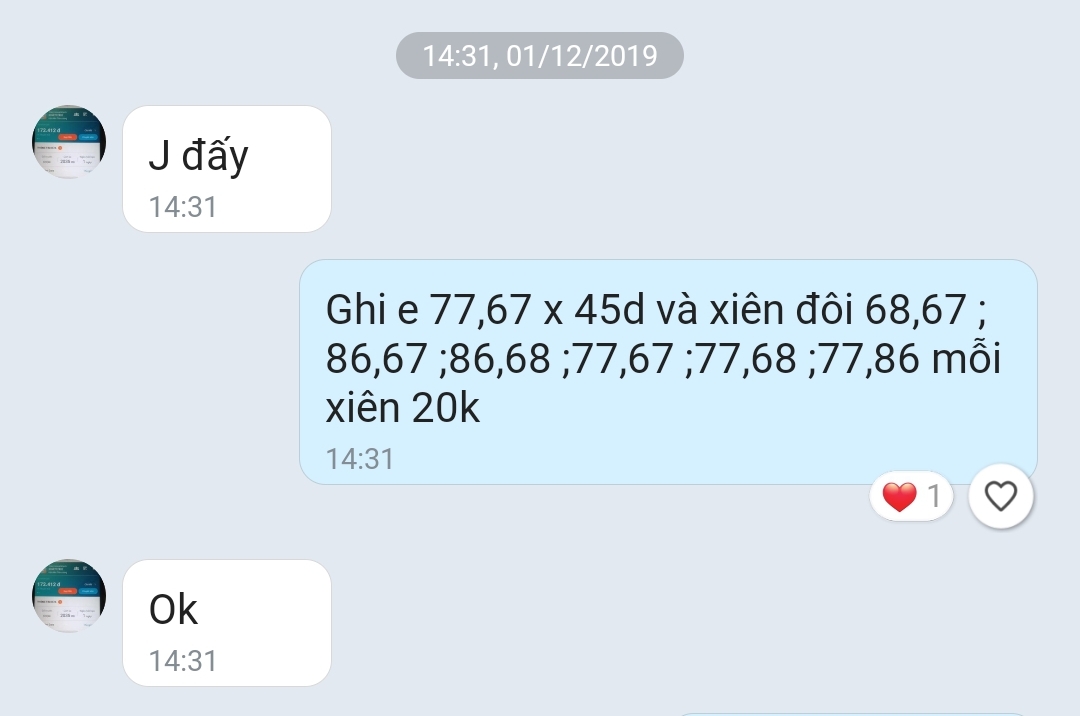Open sender's avatar beside "Ok" message
Screen dimensions: 1080x716
pos(69,596)
